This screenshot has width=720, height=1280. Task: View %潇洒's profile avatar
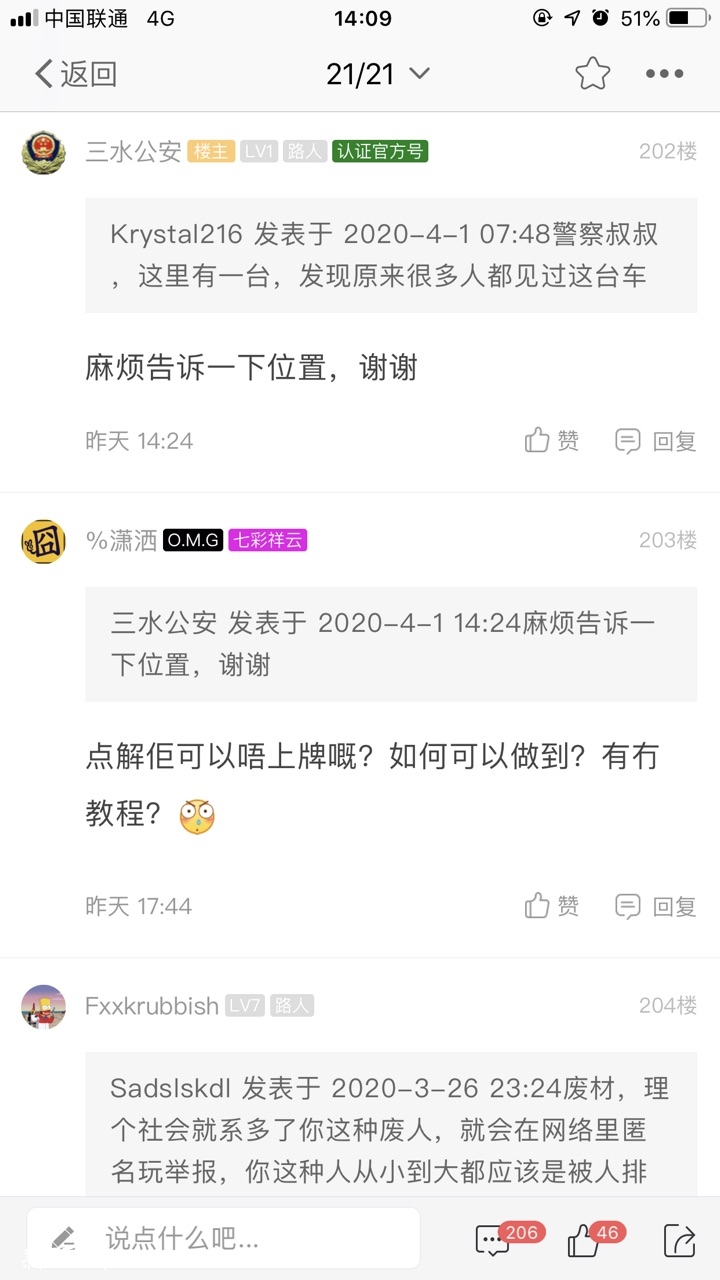point(43,541)
